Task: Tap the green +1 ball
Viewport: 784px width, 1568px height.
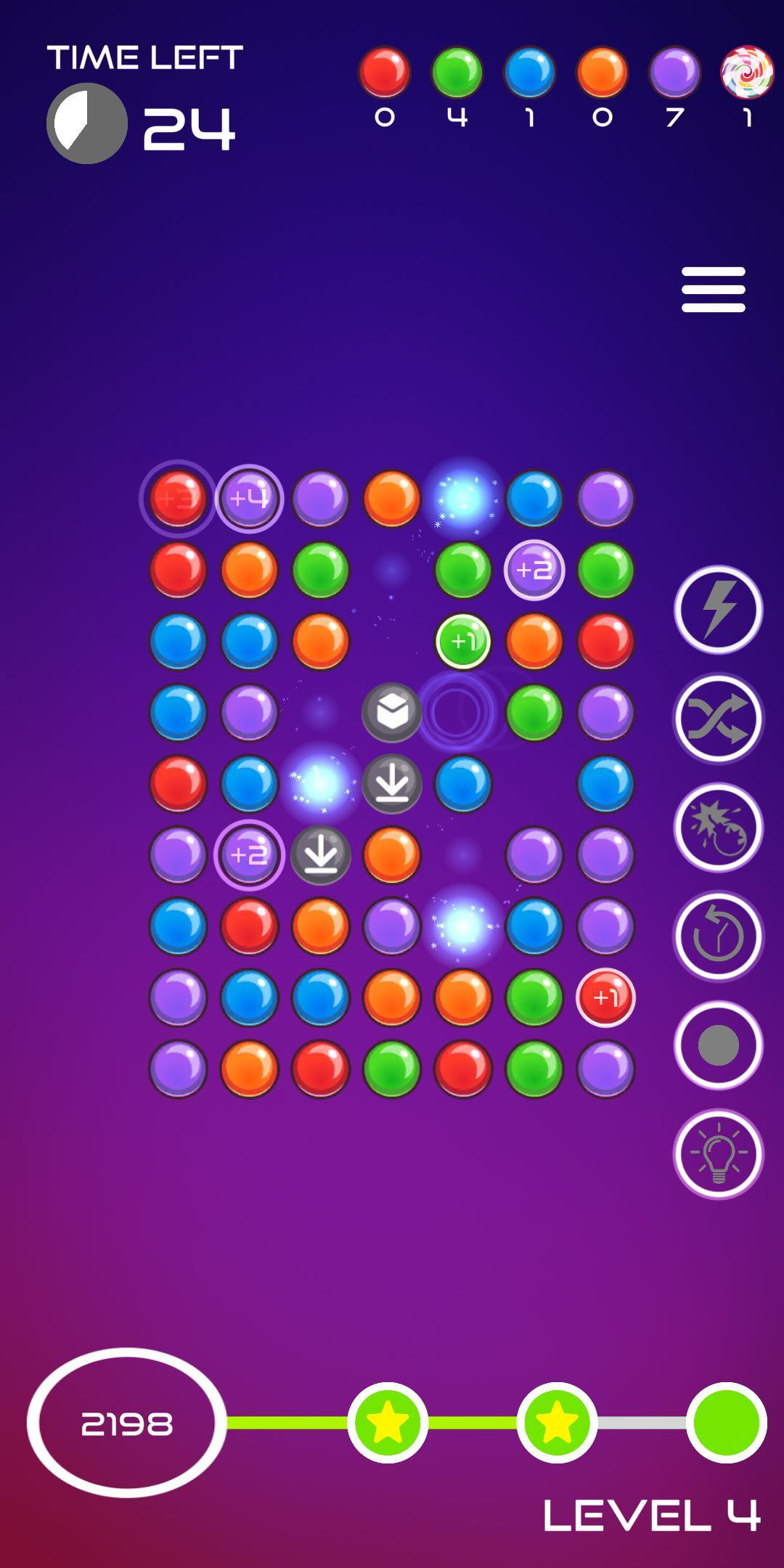Action: pyautogui.click(x=463, y=641)
